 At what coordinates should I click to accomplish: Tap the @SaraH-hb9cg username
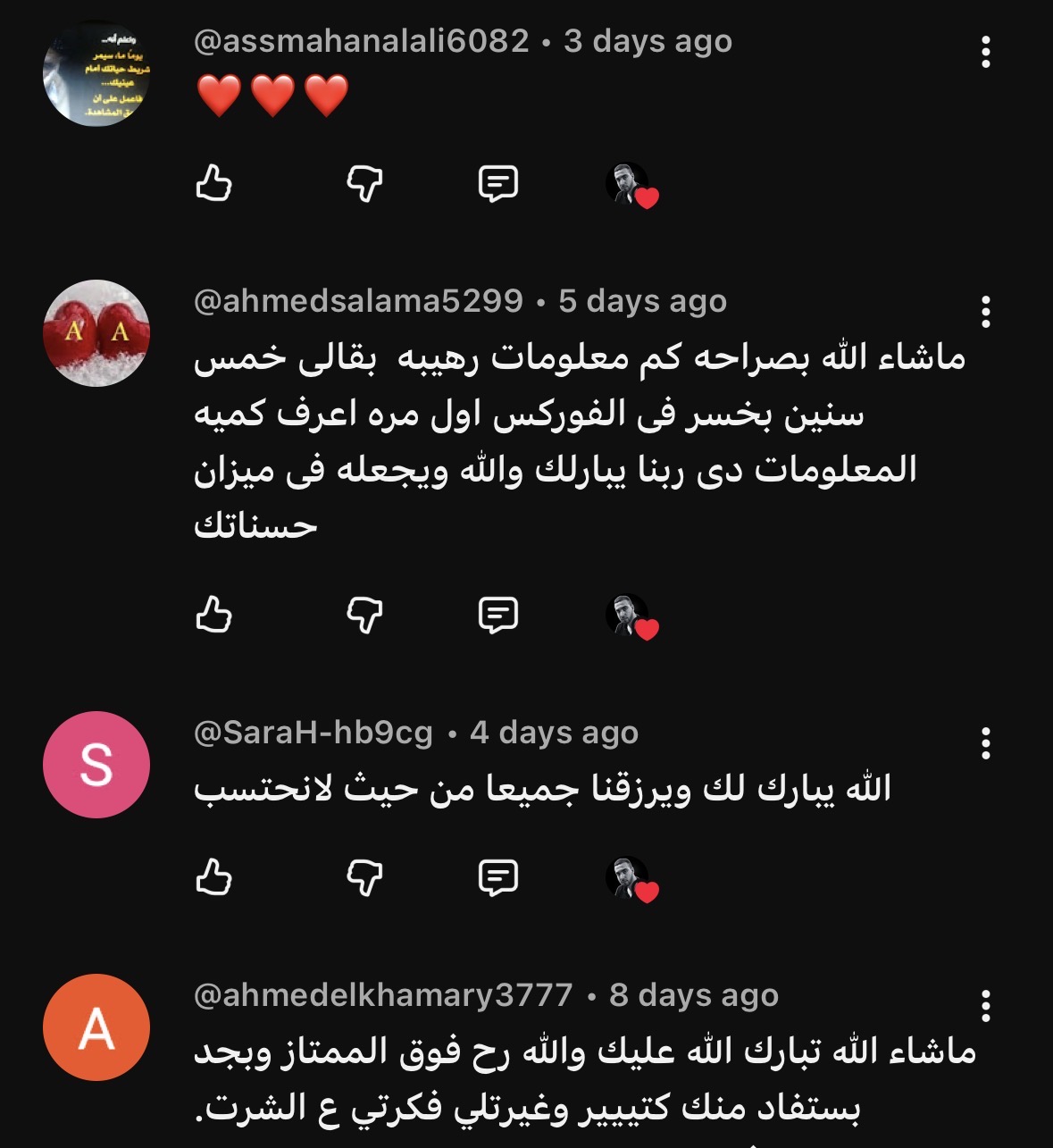pyautogui.click(x=313, y=733)
